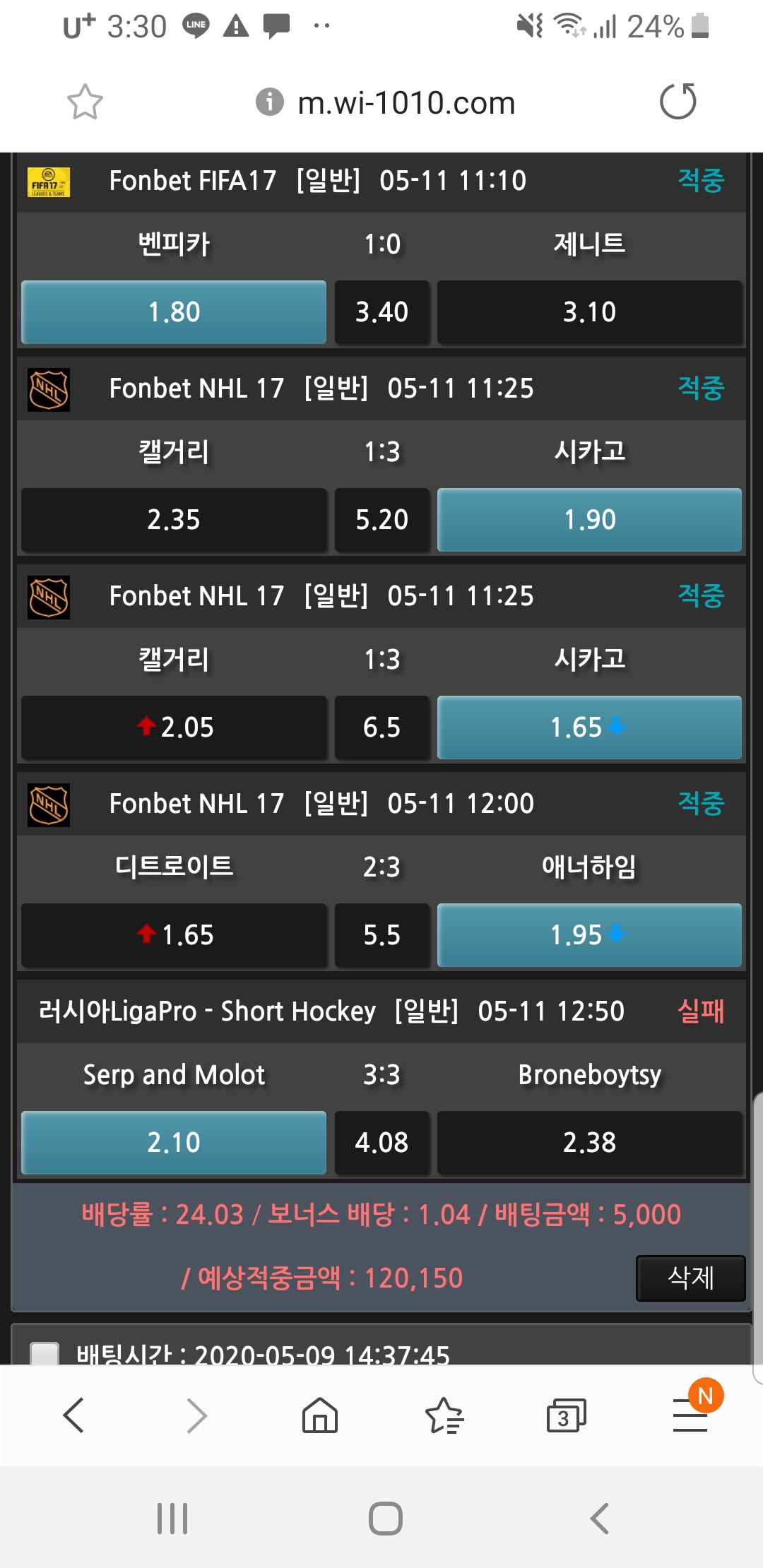Go to the phone home screen

[386, 1519]
